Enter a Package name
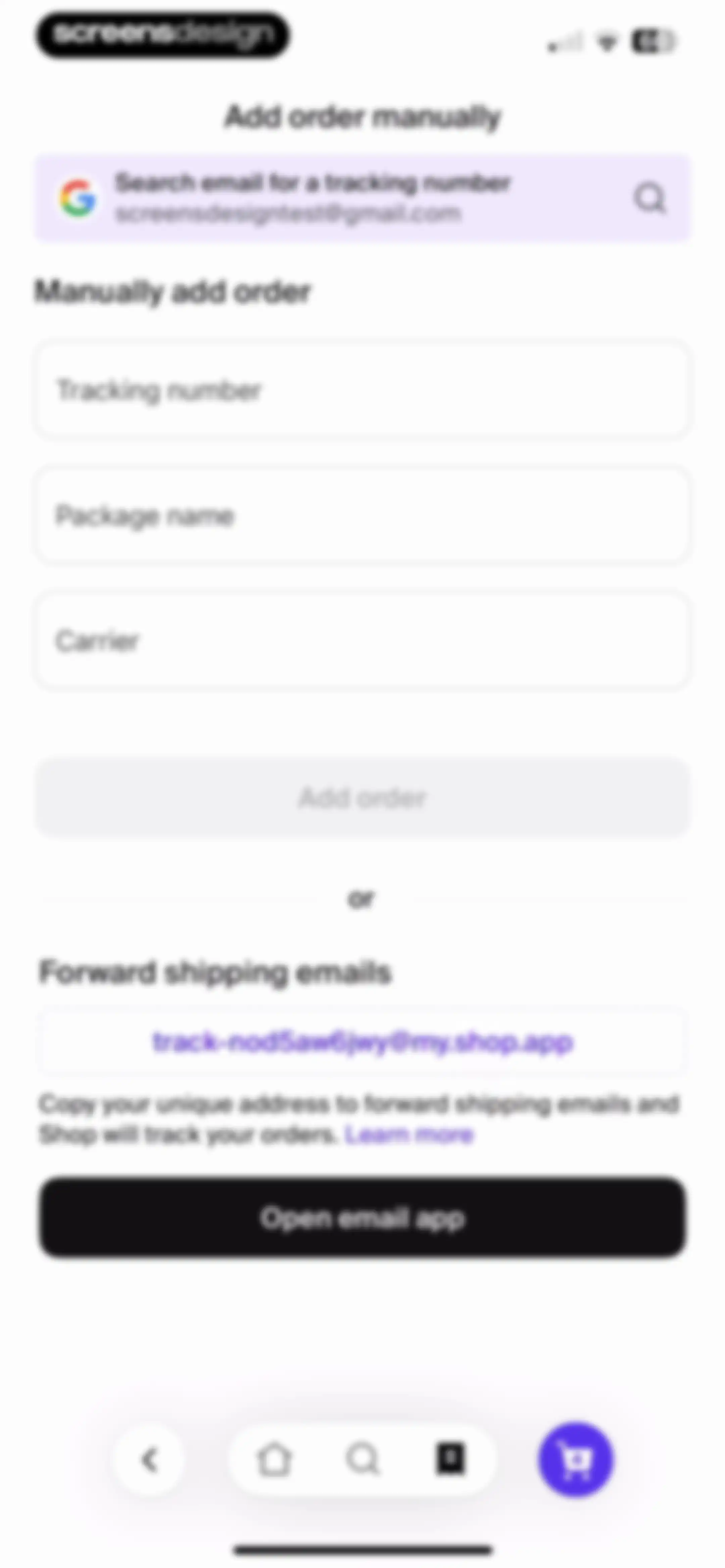Viewport: 725px width, 1568px height. (362, 516)
